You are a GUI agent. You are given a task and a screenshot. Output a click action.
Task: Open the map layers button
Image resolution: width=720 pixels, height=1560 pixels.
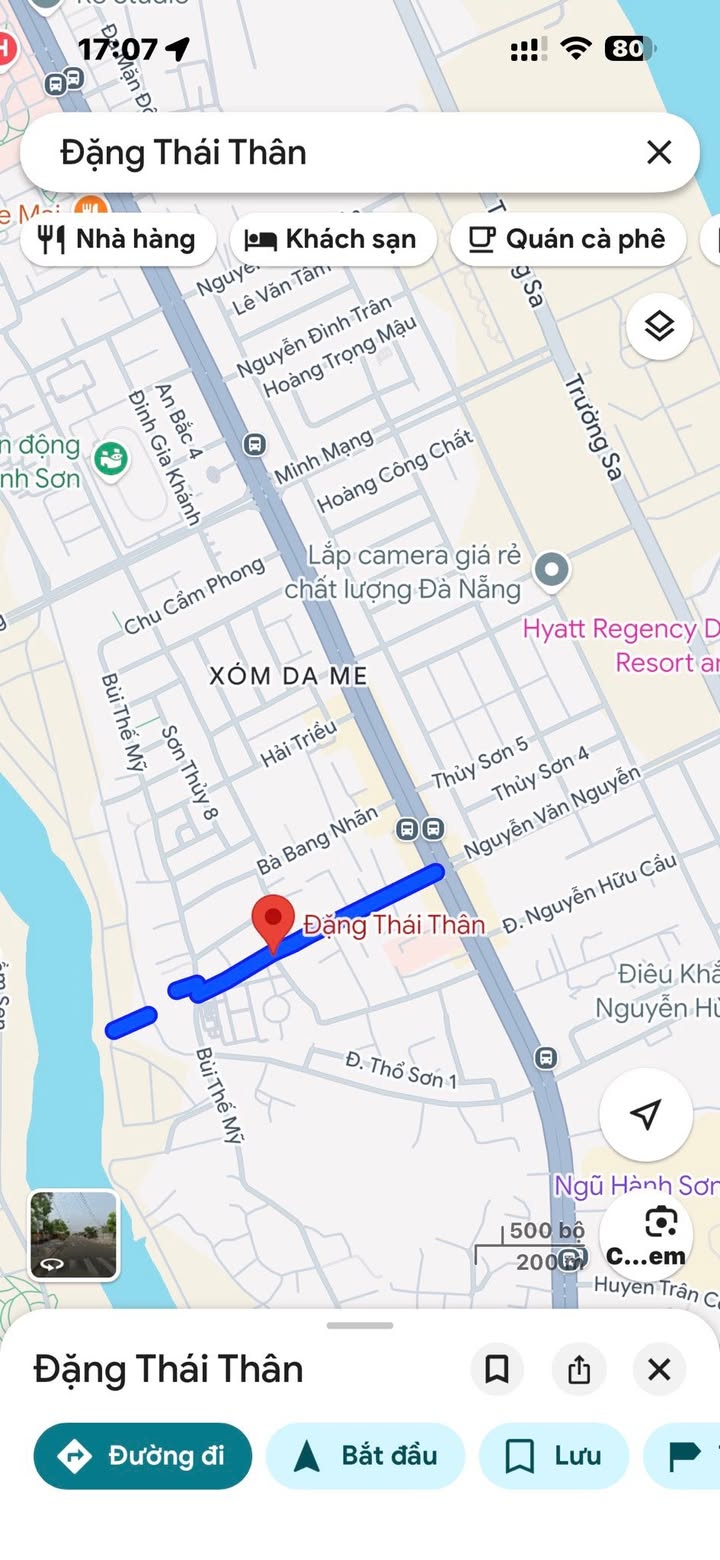pyautogui.click(x=659, y=326)
